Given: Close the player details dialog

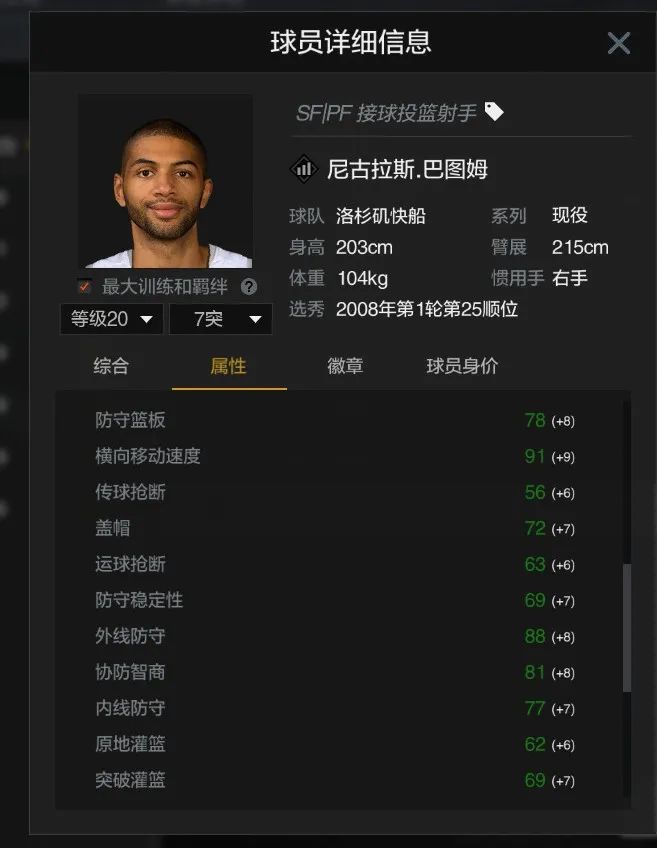Looking at the screenshot, I should [x=619, y=43].
